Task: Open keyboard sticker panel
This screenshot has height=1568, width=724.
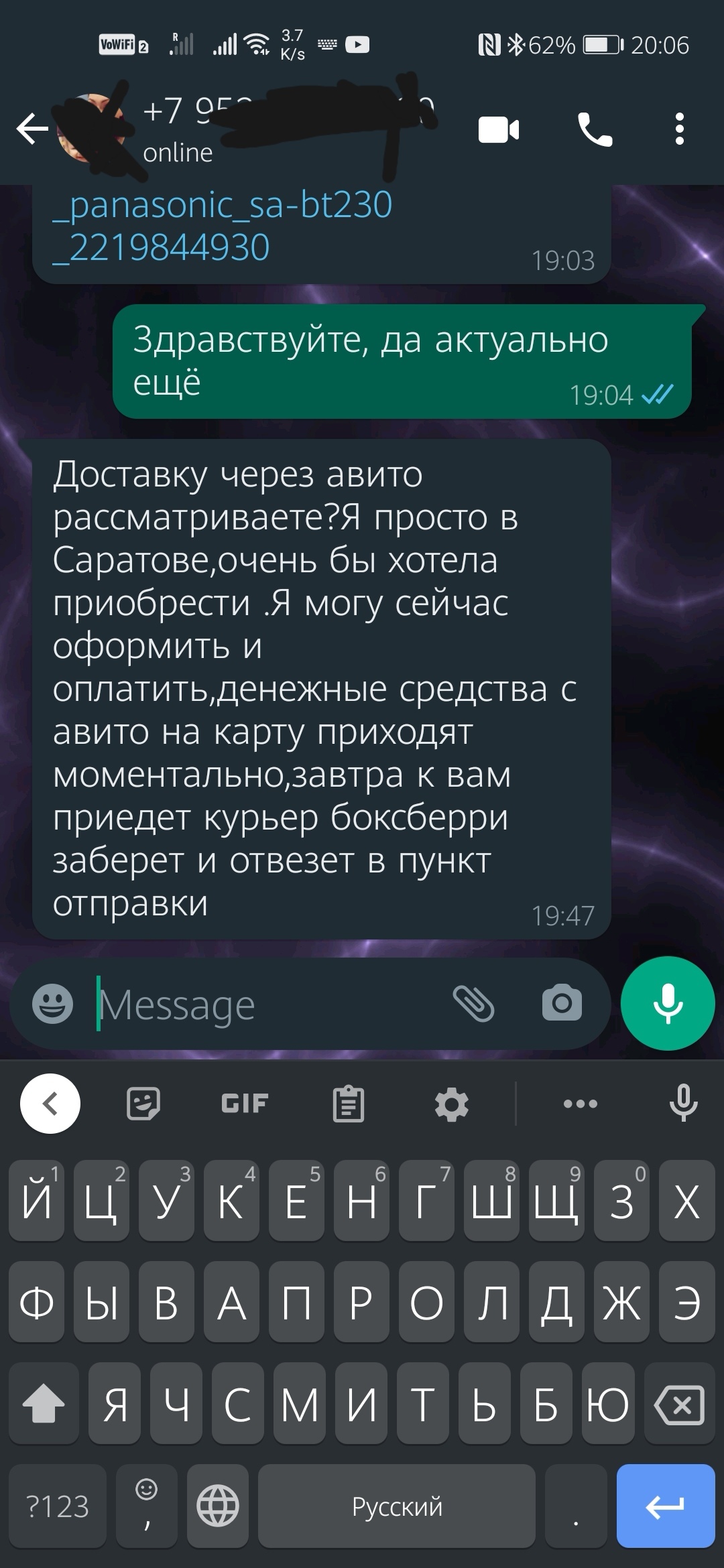Action: [143, 1103]
